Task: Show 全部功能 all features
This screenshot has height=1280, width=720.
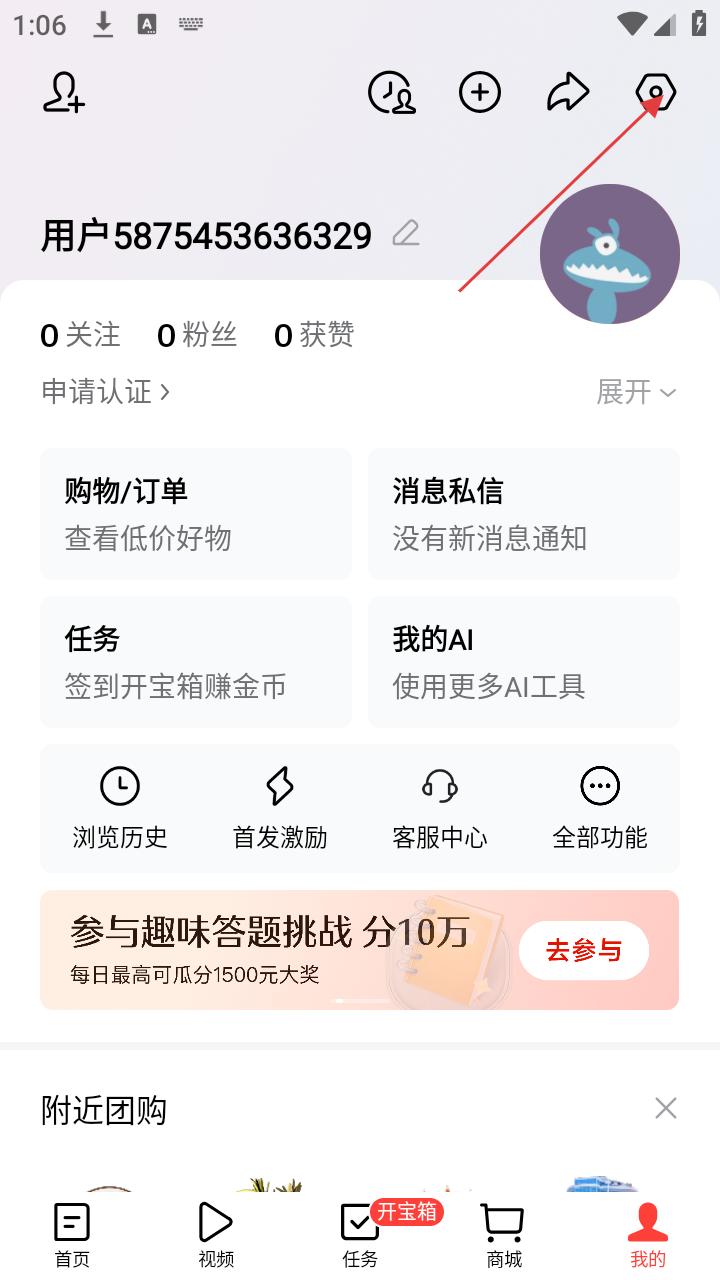Action: (x=600, y=808)
